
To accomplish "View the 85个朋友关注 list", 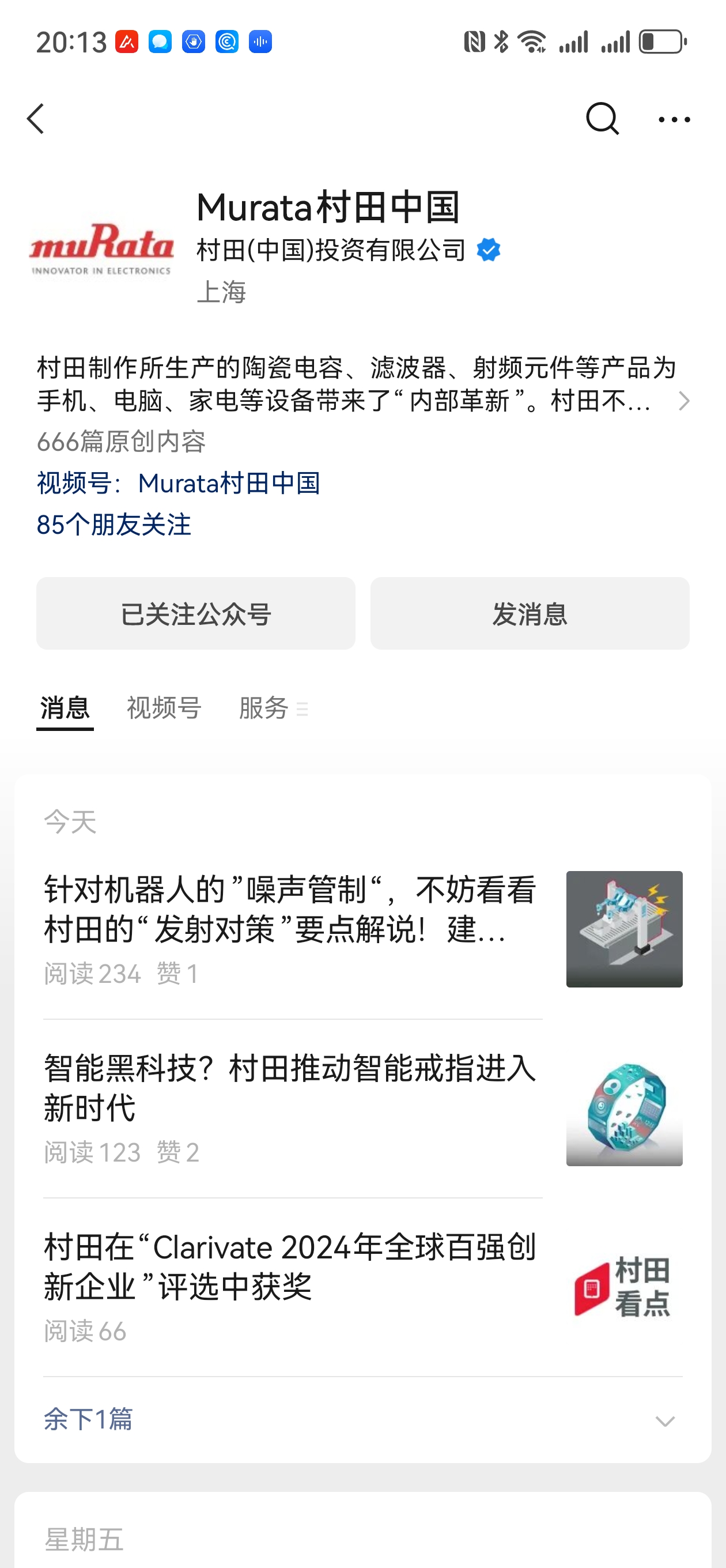I will pyautogui.click(x=114, y=525).
